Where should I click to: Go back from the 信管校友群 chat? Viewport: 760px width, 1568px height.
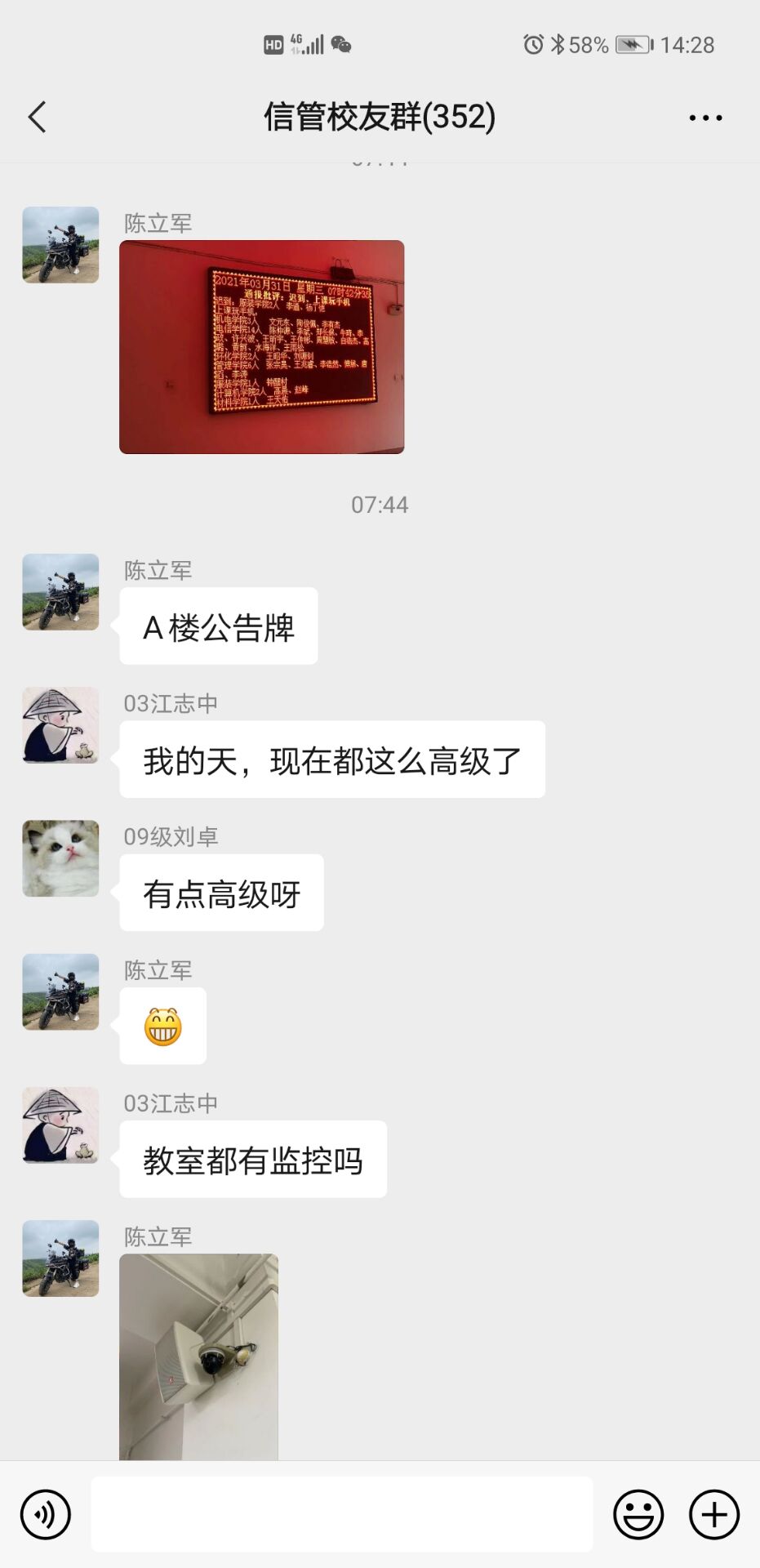38,118
